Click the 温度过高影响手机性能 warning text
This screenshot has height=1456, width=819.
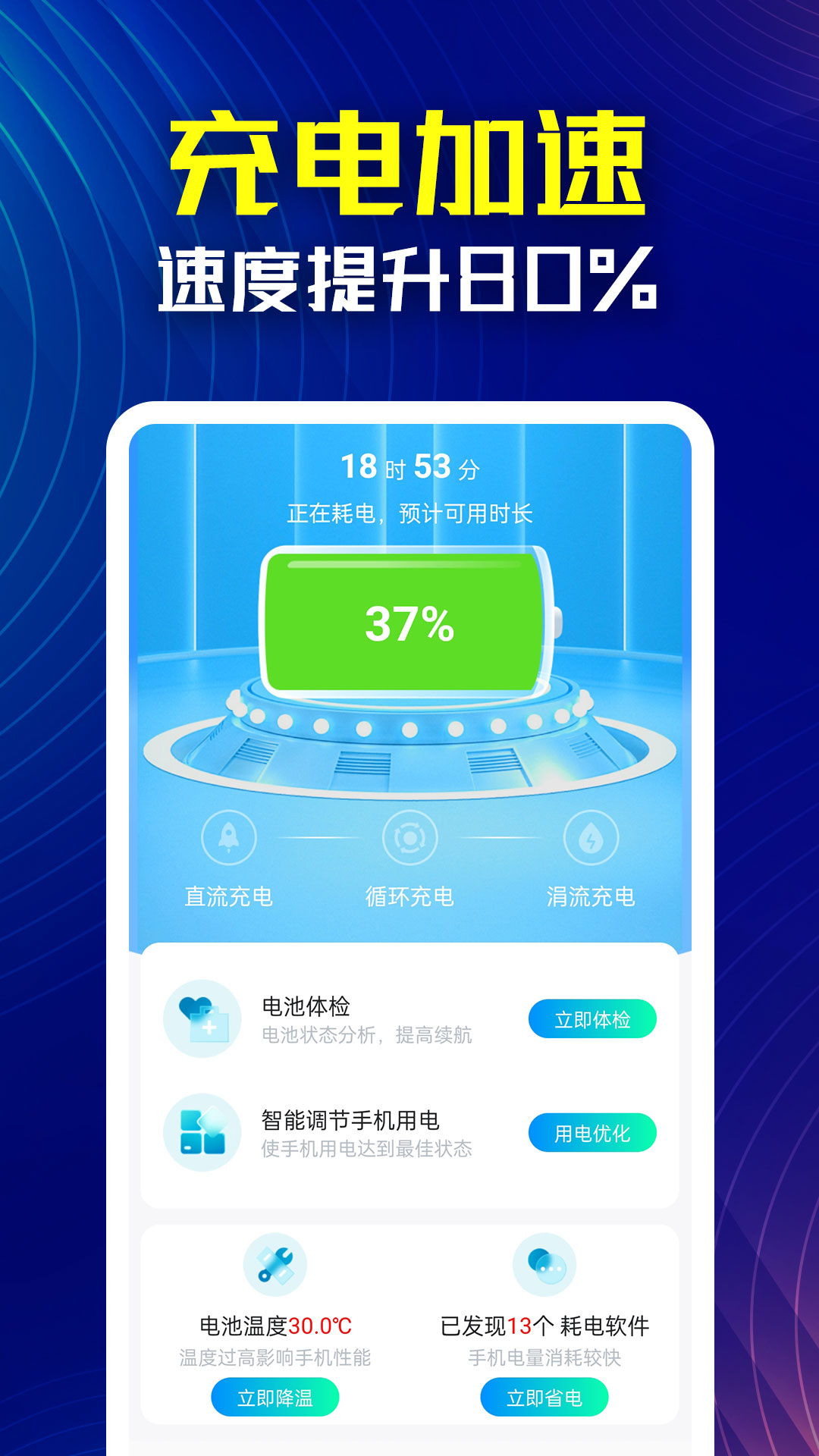tap(275, 1355)
